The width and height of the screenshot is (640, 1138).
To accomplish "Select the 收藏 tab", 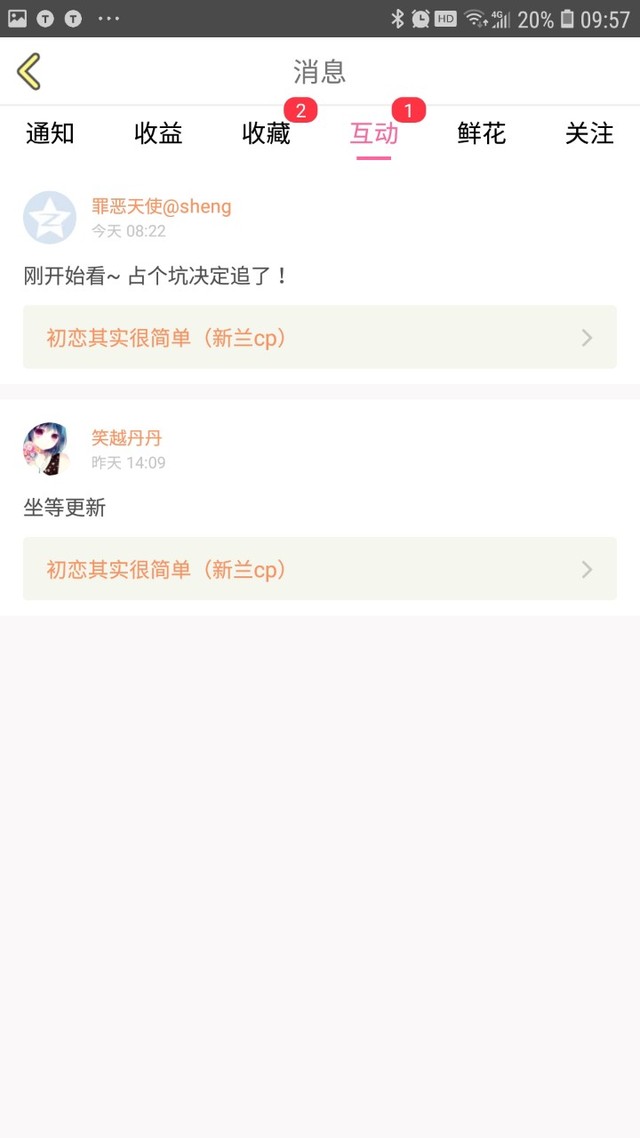I will pyautogui.click(x=266, y=134).
